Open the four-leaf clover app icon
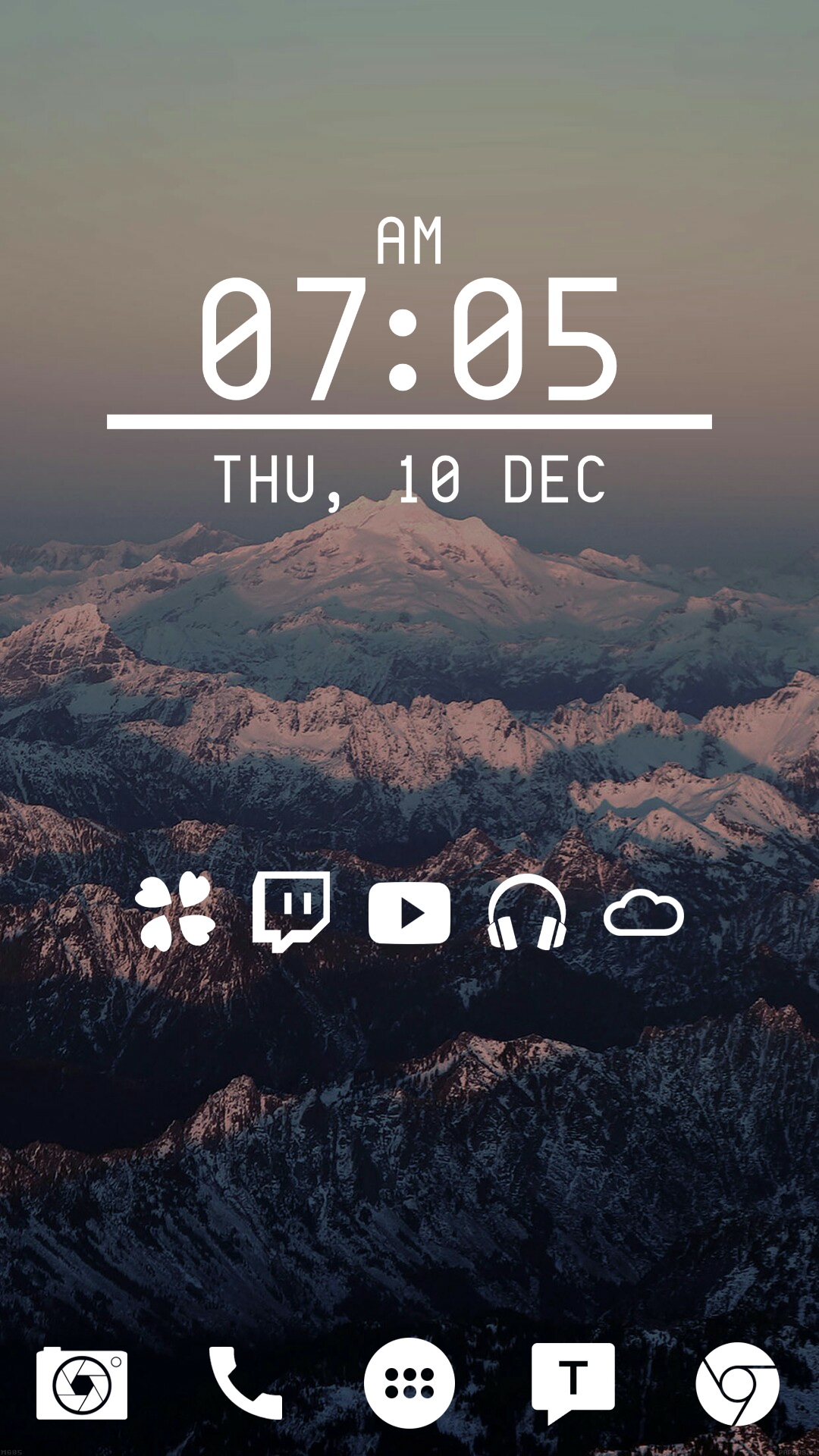 [175, 912]
